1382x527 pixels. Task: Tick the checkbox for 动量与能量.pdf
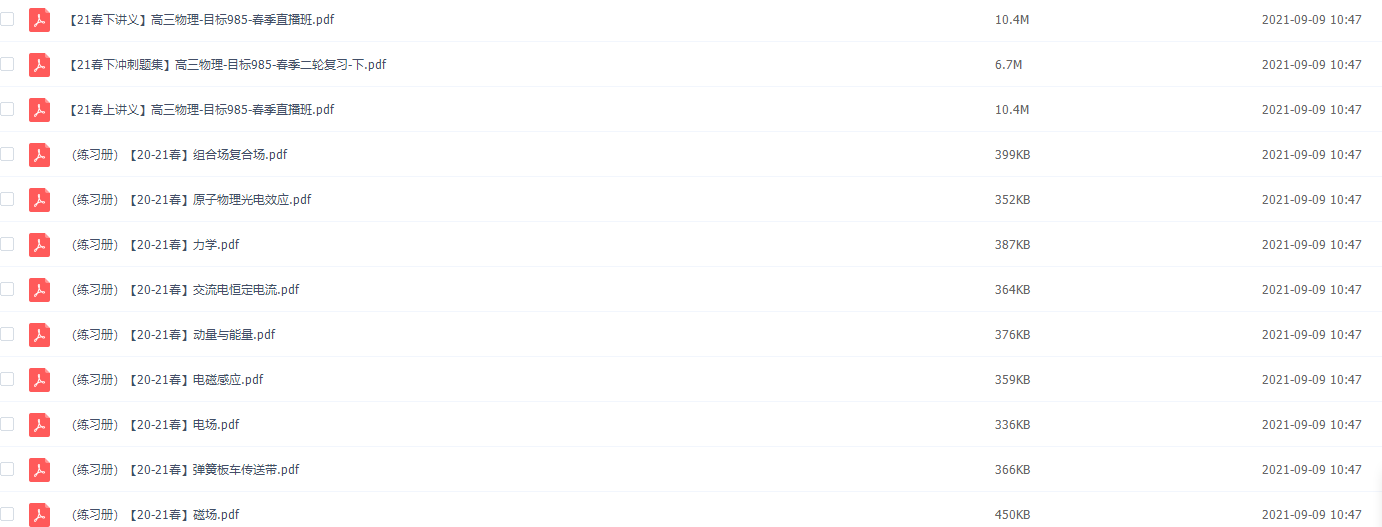pos(7,334)
